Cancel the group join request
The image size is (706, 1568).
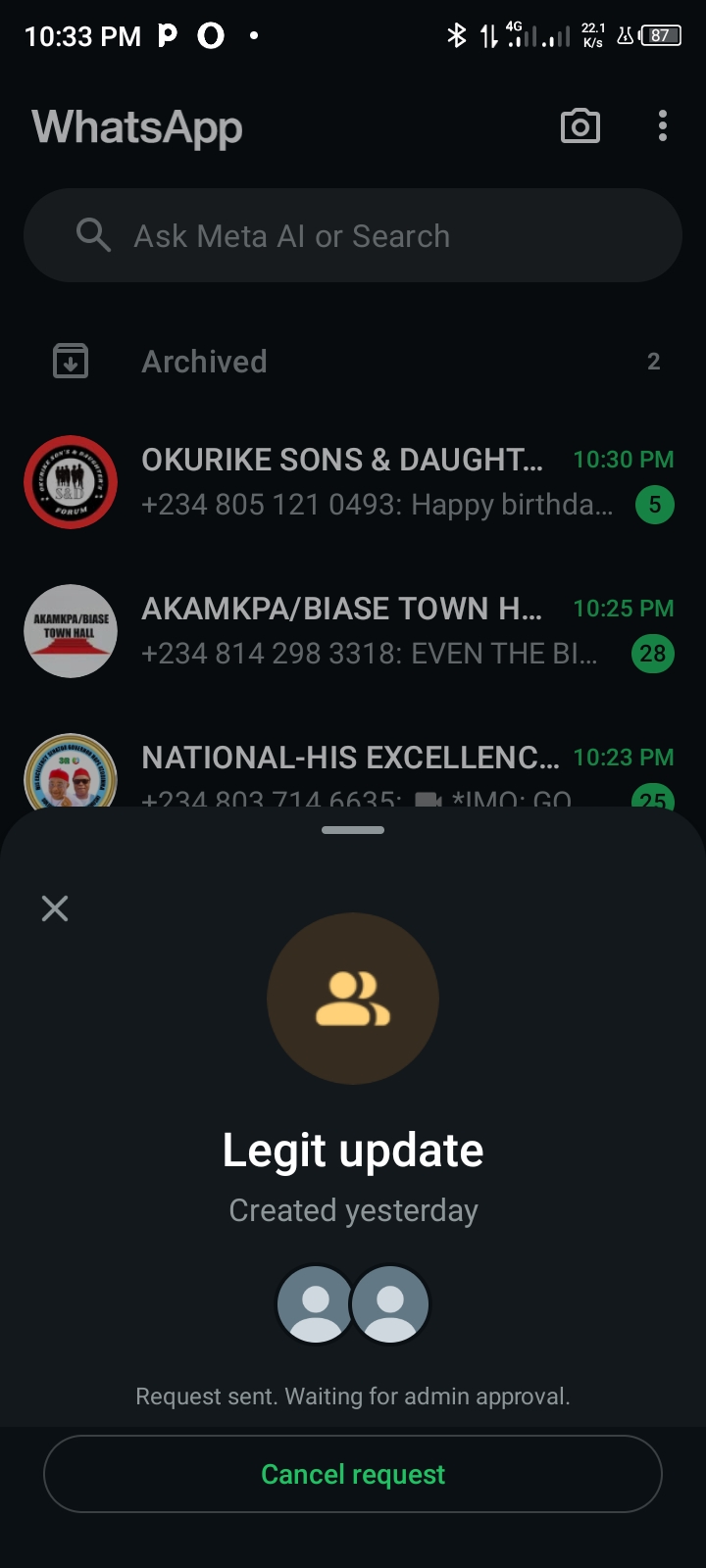tap(353, 1474)
